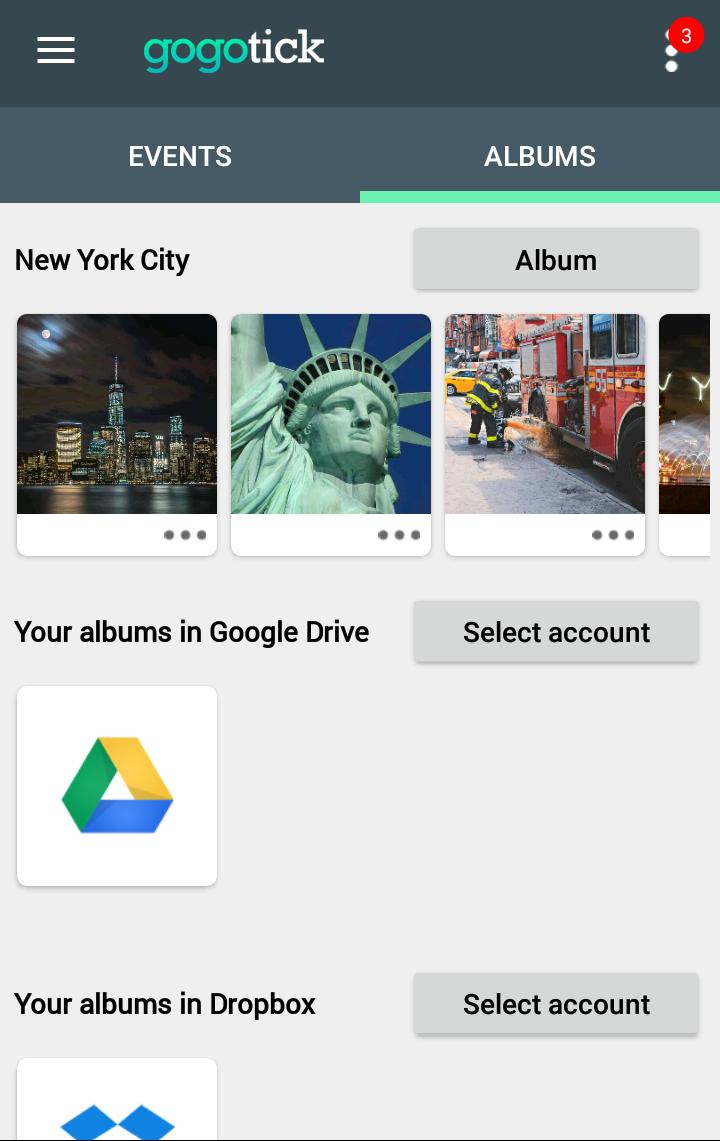This screenshot has height=1141, width=720.
Task: Select account for Dropbox albums
Action: [556, 1004]
